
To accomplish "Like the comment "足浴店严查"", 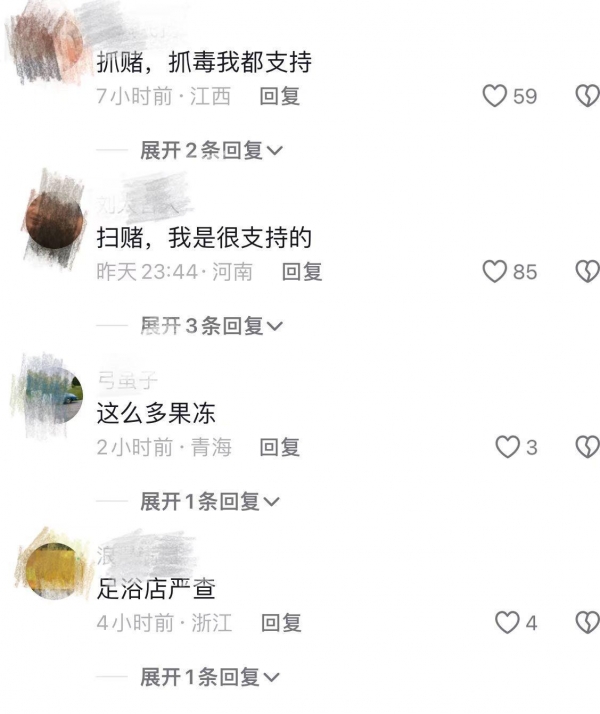I will 509,624.
